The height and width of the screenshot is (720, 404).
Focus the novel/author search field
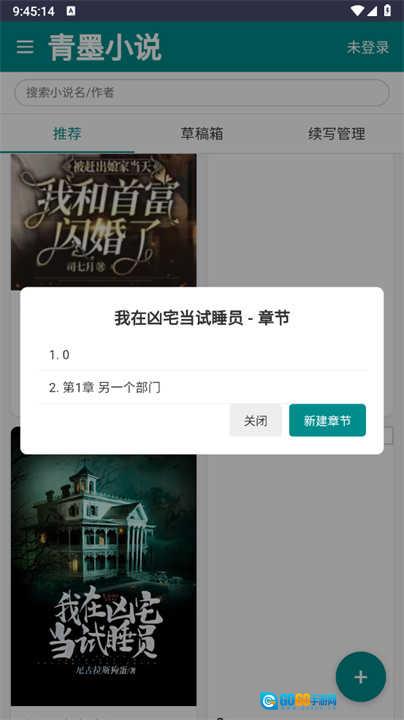202,93
